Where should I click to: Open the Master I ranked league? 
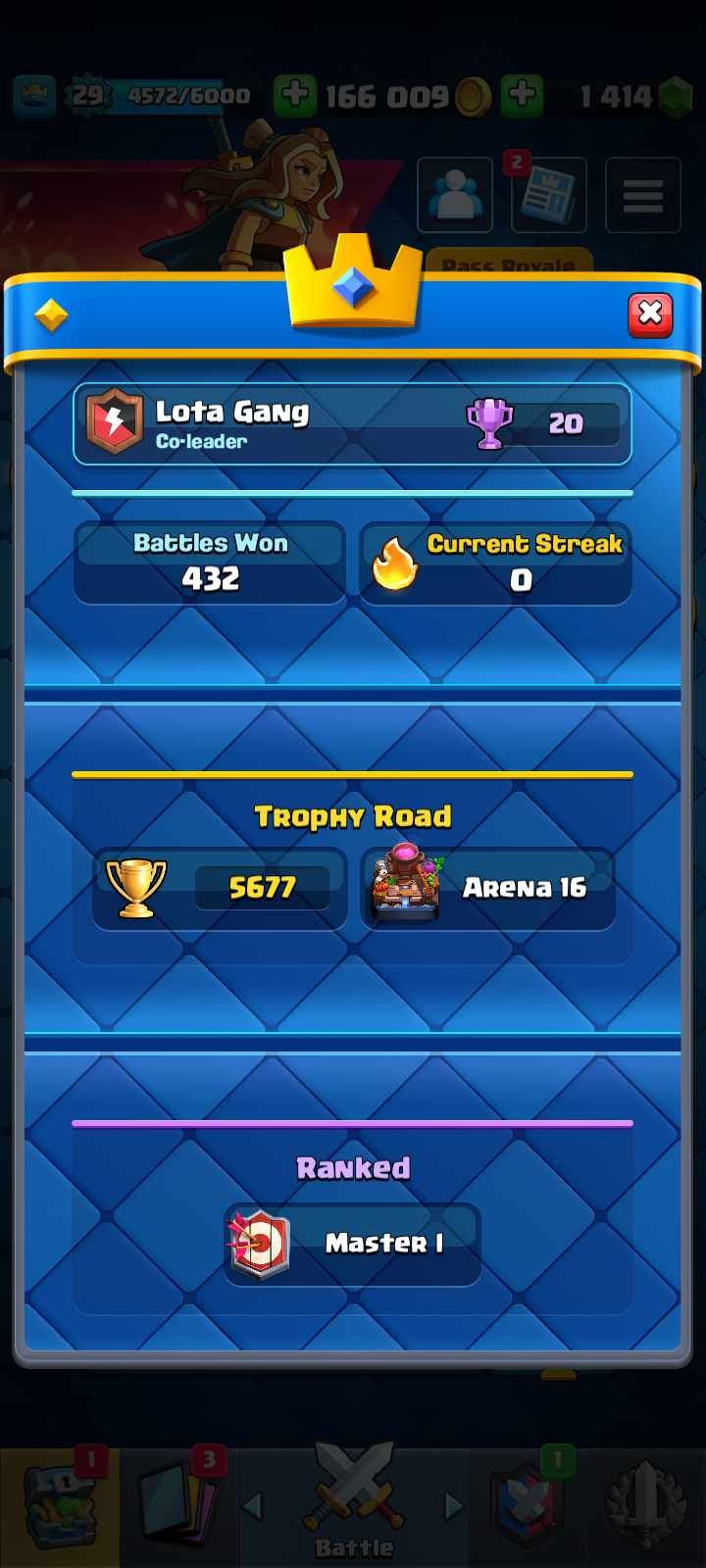(x=352, y=1244)
